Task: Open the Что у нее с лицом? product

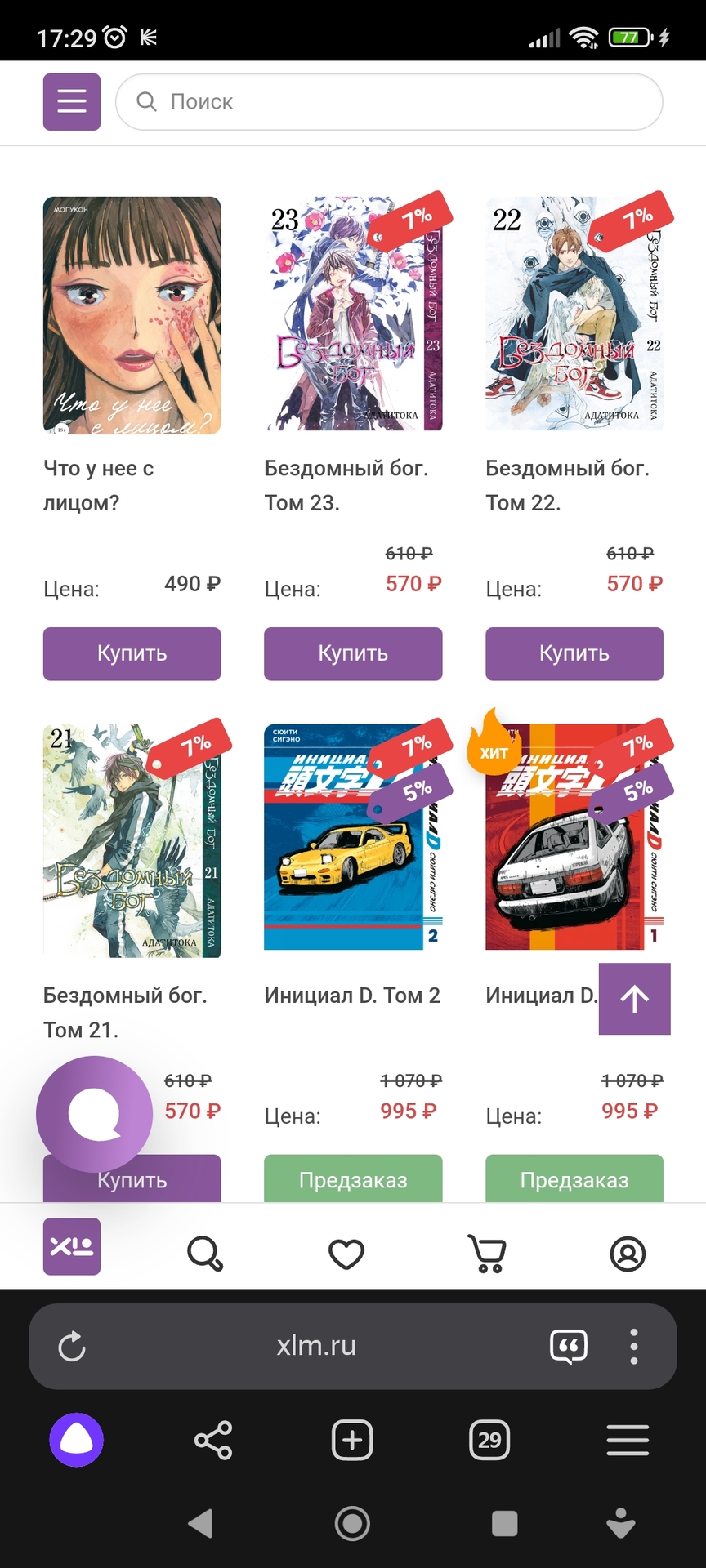Action: [x=132, y=315]
